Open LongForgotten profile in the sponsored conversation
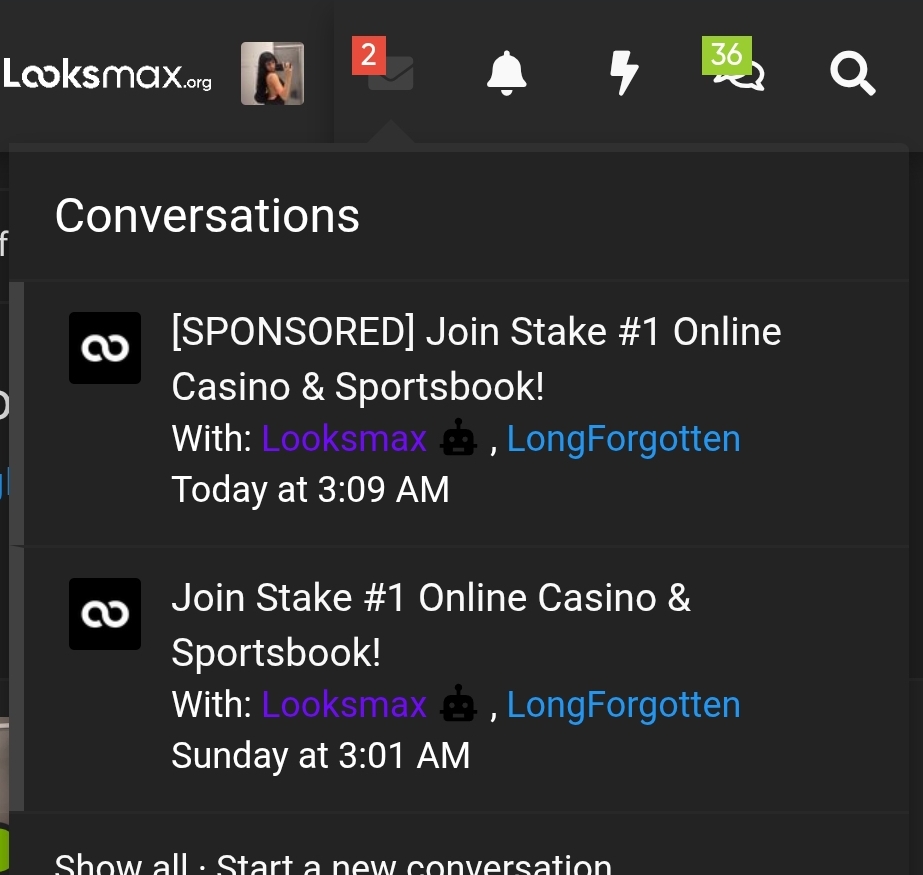The height and width of the screenshot is (875, 923). [623, 439]
